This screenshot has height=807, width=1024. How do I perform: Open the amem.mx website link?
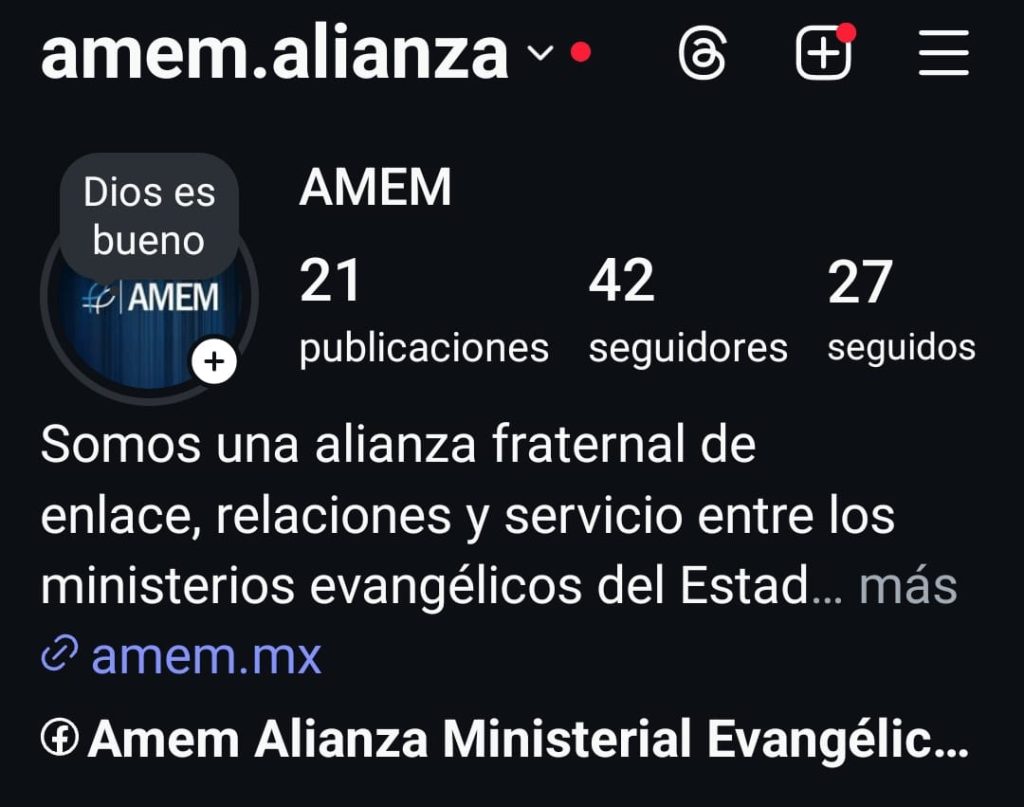pyautogui.click(x=205, y=656)
